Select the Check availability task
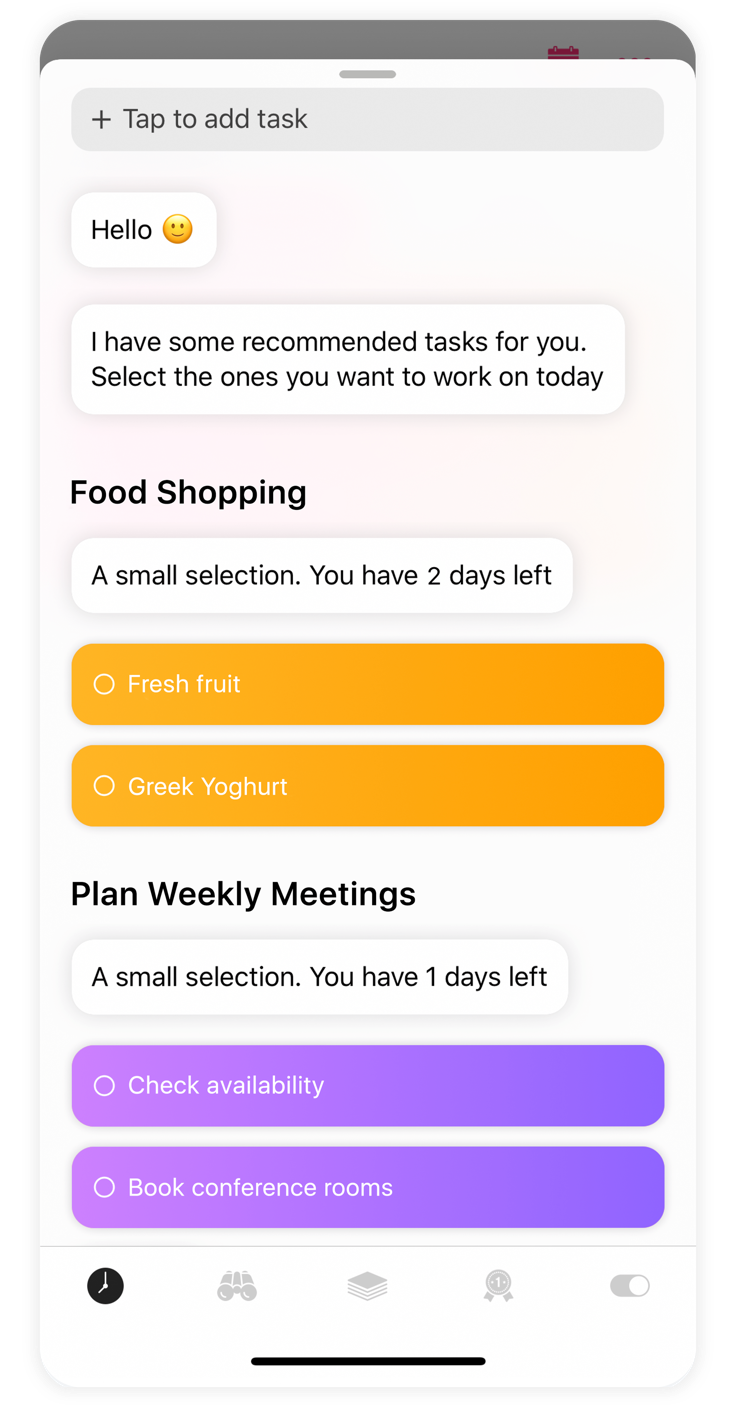736x1407 pixels. pos(367,1086)
